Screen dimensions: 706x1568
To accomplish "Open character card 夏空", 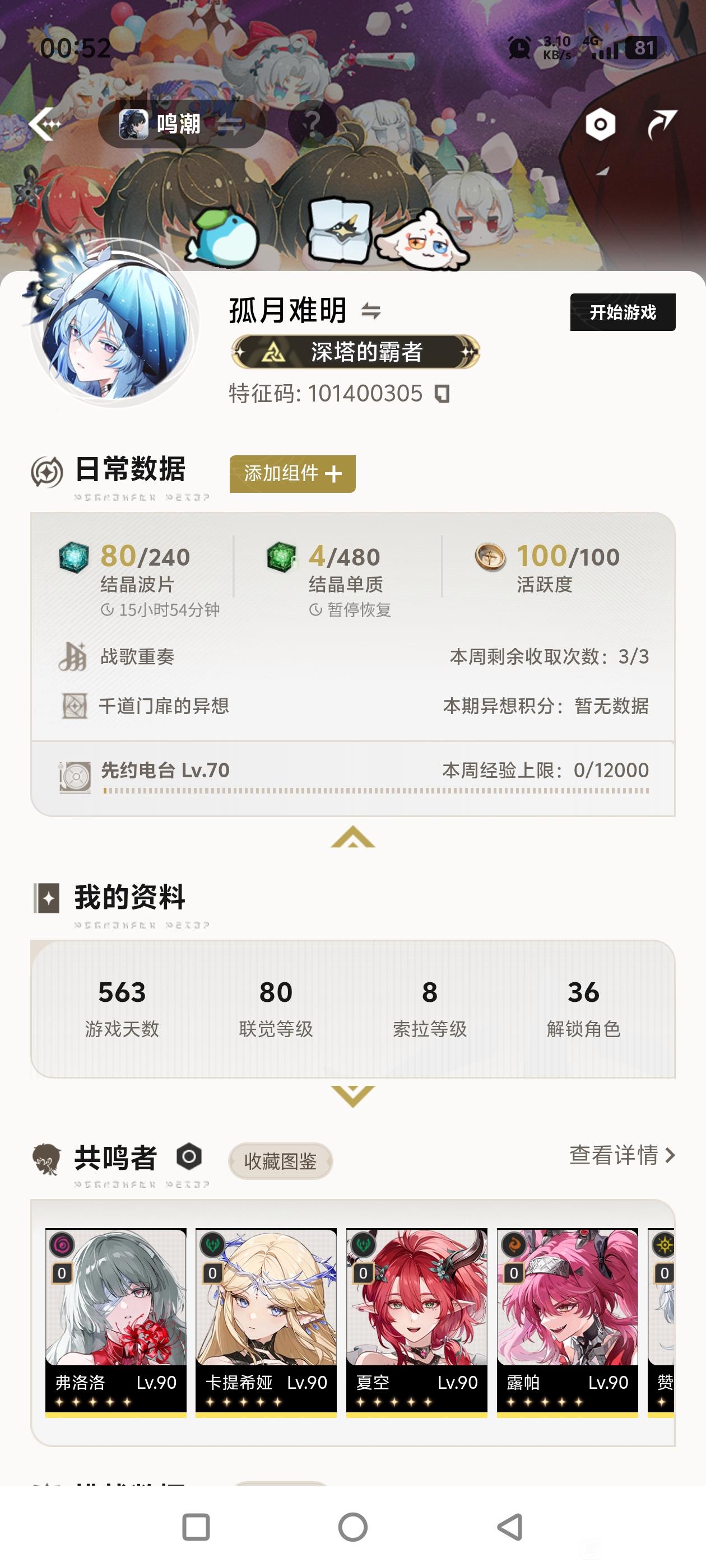I will coord(417,1321).
